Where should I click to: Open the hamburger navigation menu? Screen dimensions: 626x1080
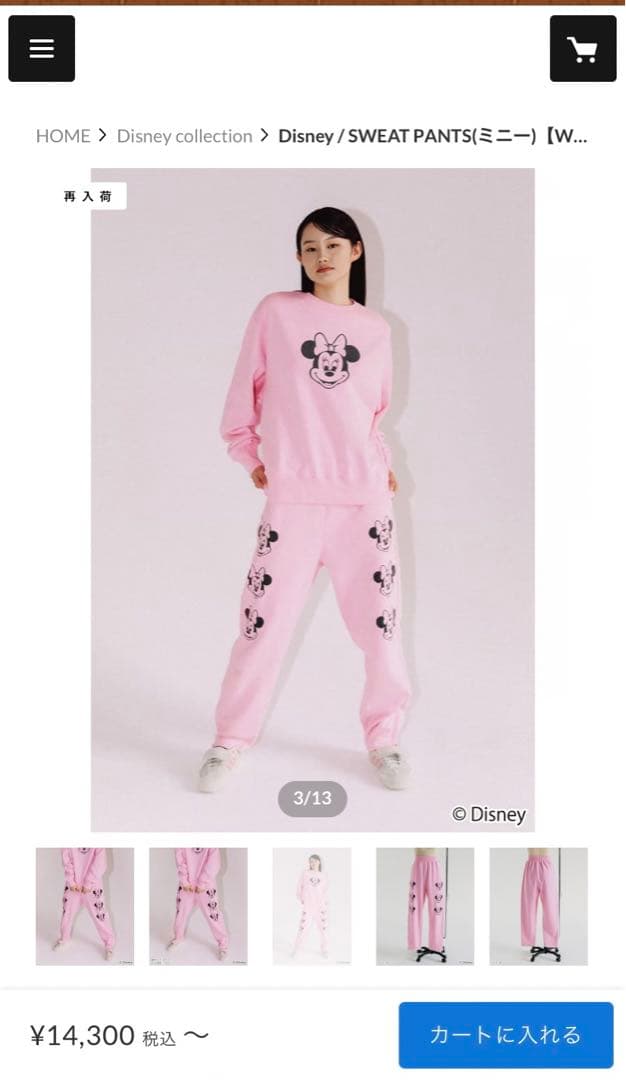click(42, 49)
